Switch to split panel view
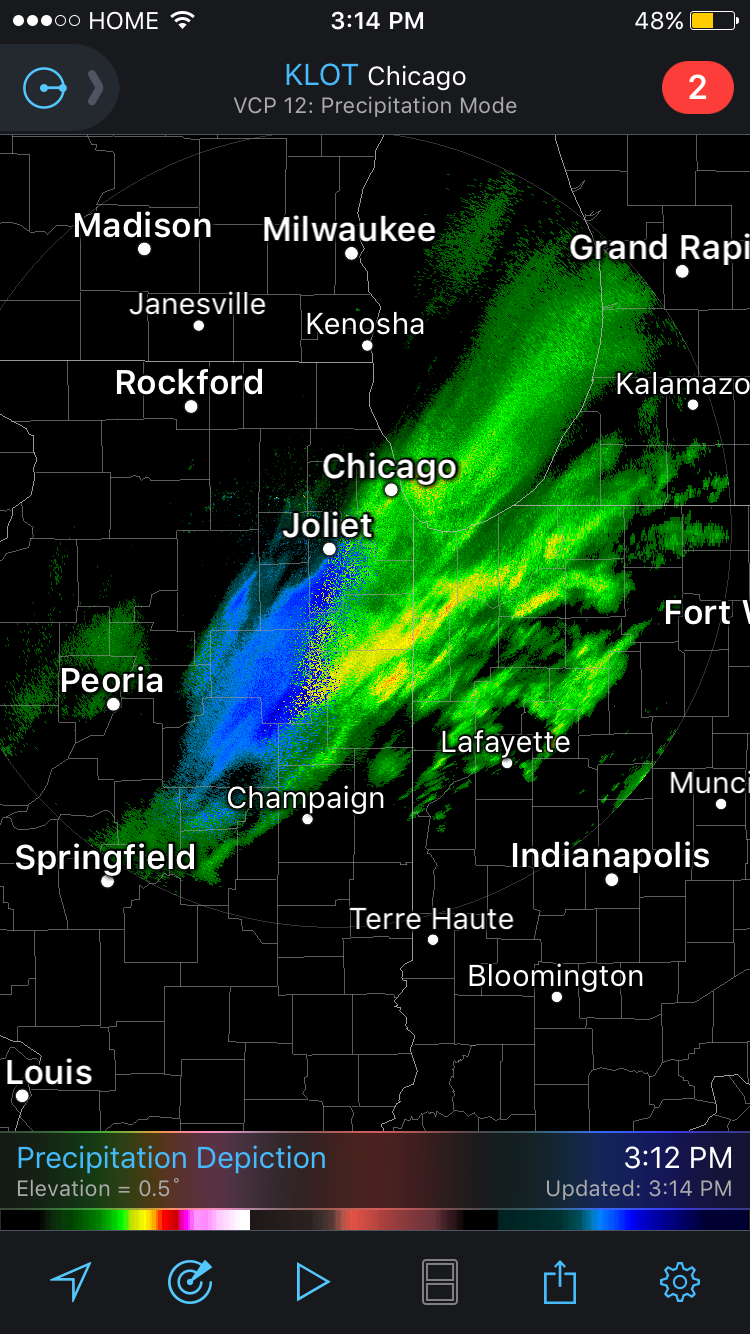 pyautogui.click(x=440, y=1282)
